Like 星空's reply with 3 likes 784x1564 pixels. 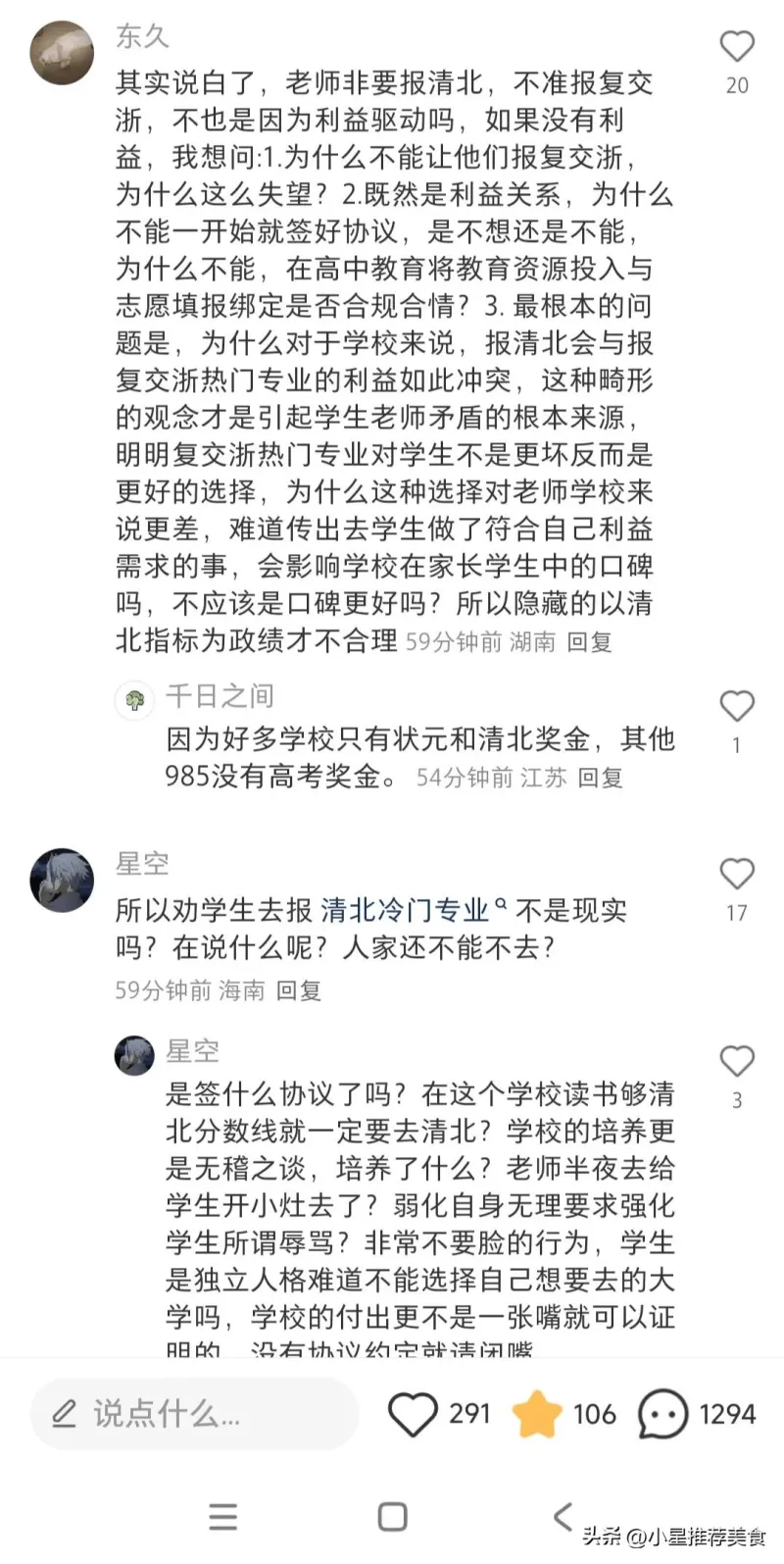point(737,1061)
